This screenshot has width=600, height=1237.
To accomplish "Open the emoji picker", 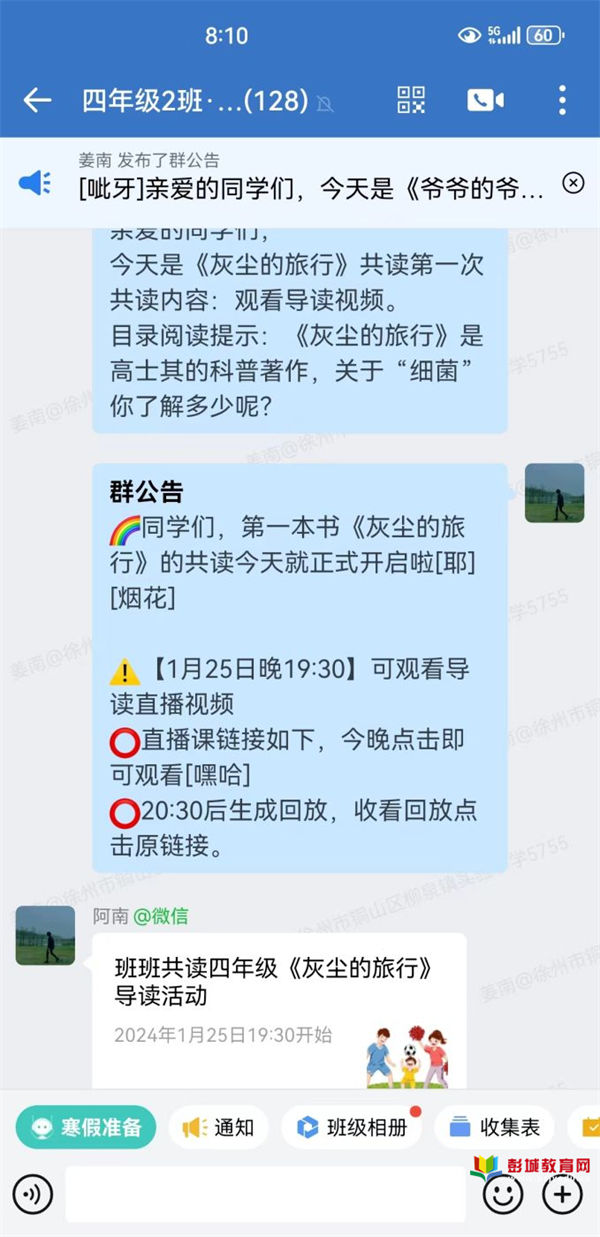I will click(x=502, y=1194).
